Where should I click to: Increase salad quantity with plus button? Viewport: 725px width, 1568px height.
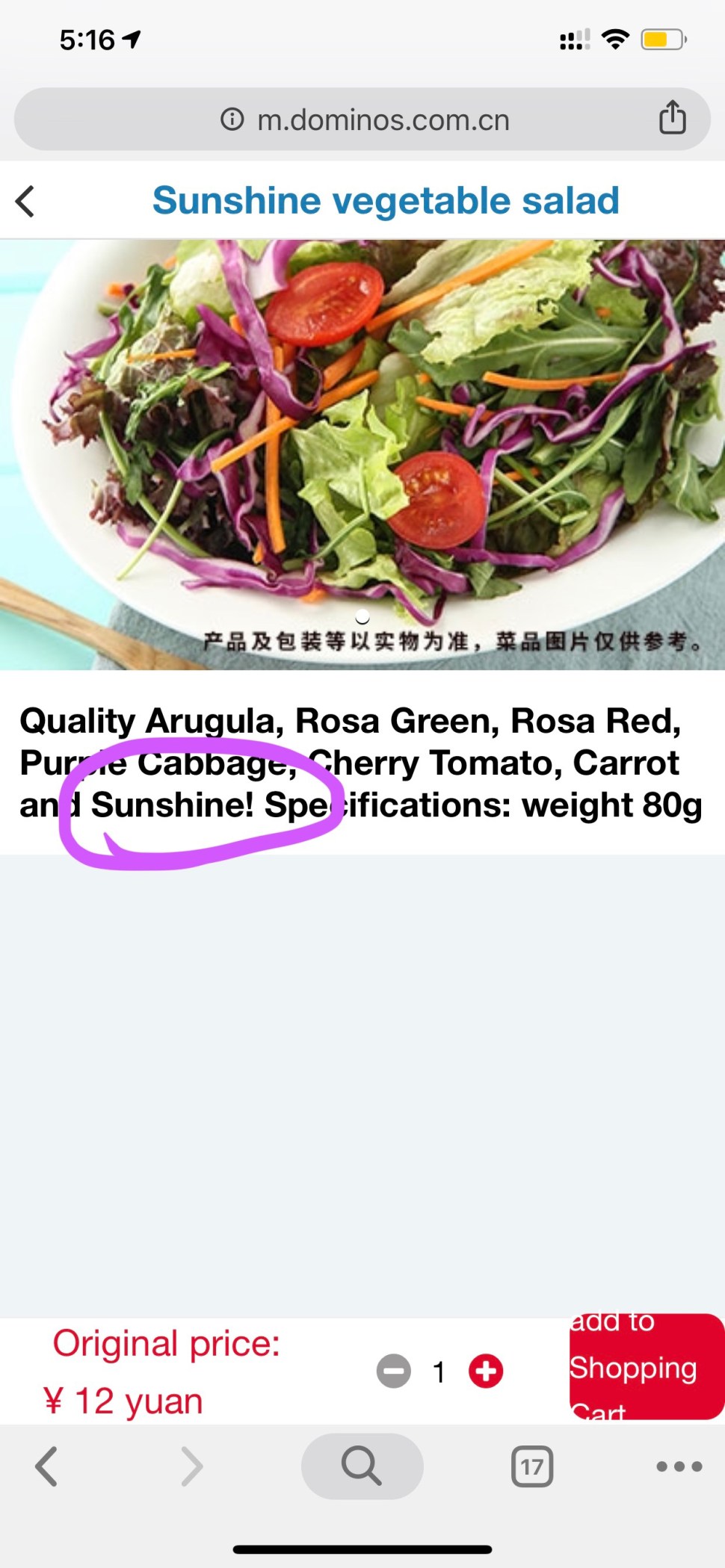(x=486, y=1371)
